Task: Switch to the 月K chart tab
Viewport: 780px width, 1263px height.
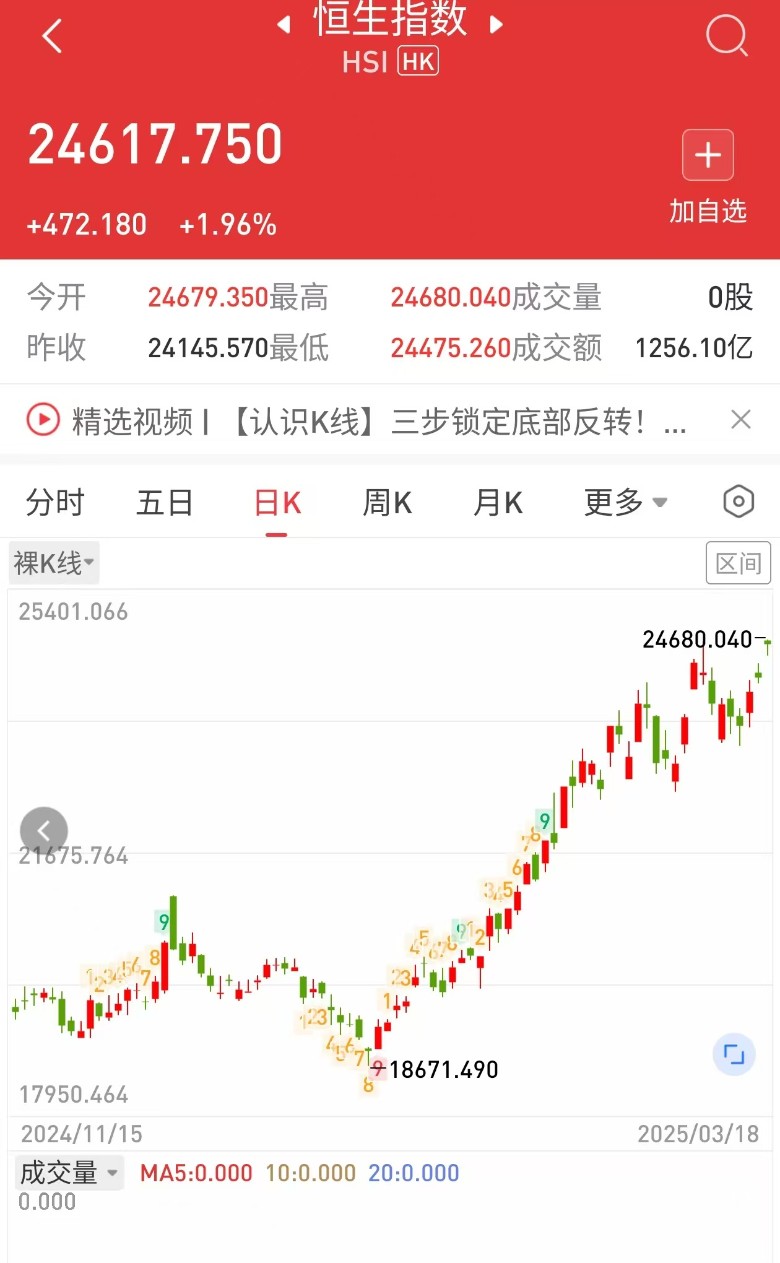Action: click(x=498, y=502)
